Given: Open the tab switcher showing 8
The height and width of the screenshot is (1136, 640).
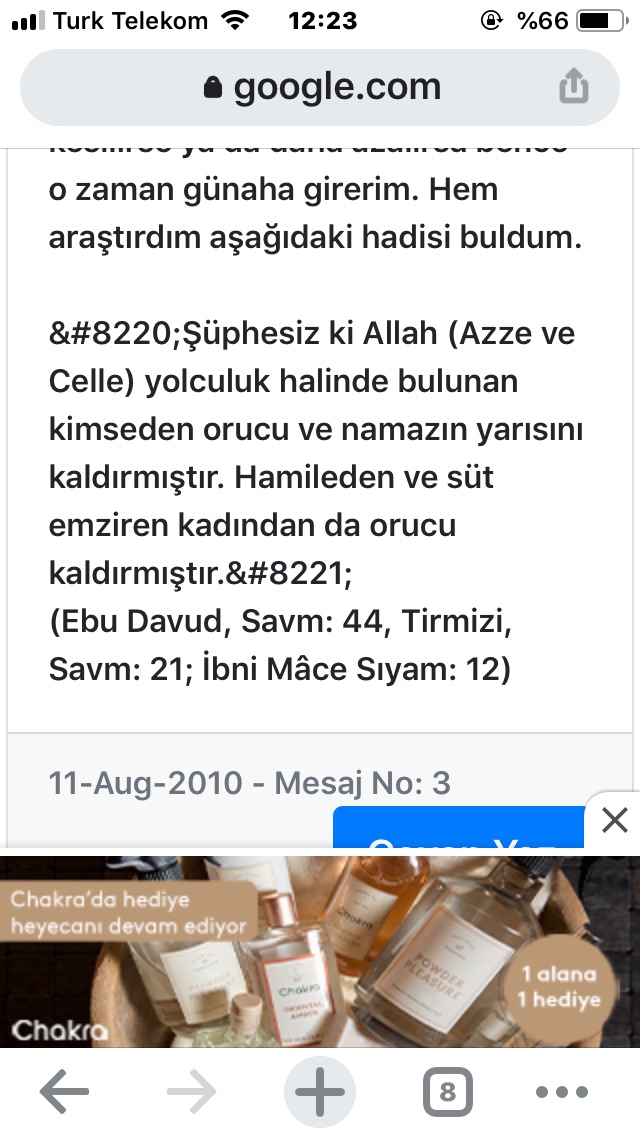Looking at the screenshot, I should coord(447,1092).
